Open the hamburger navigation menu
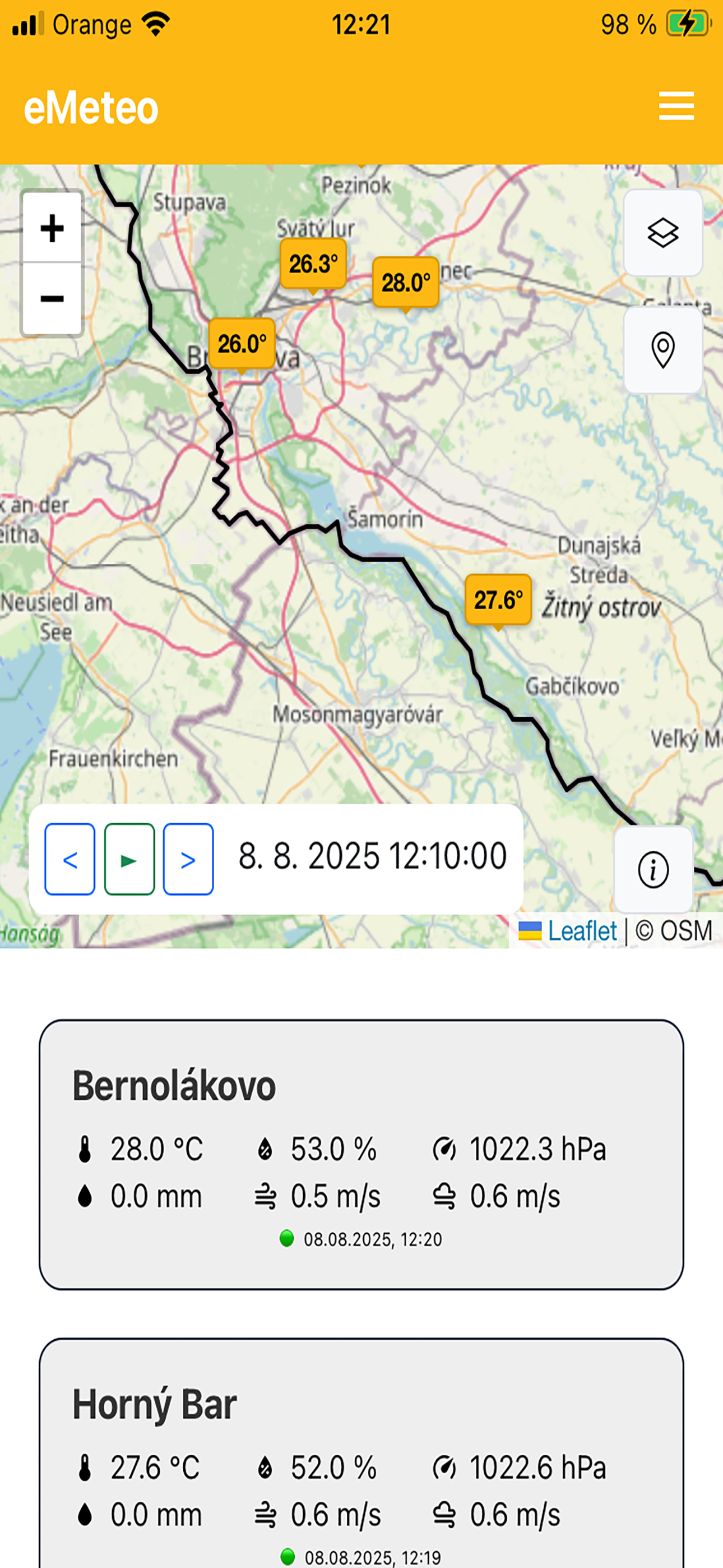 click(678, 107)
